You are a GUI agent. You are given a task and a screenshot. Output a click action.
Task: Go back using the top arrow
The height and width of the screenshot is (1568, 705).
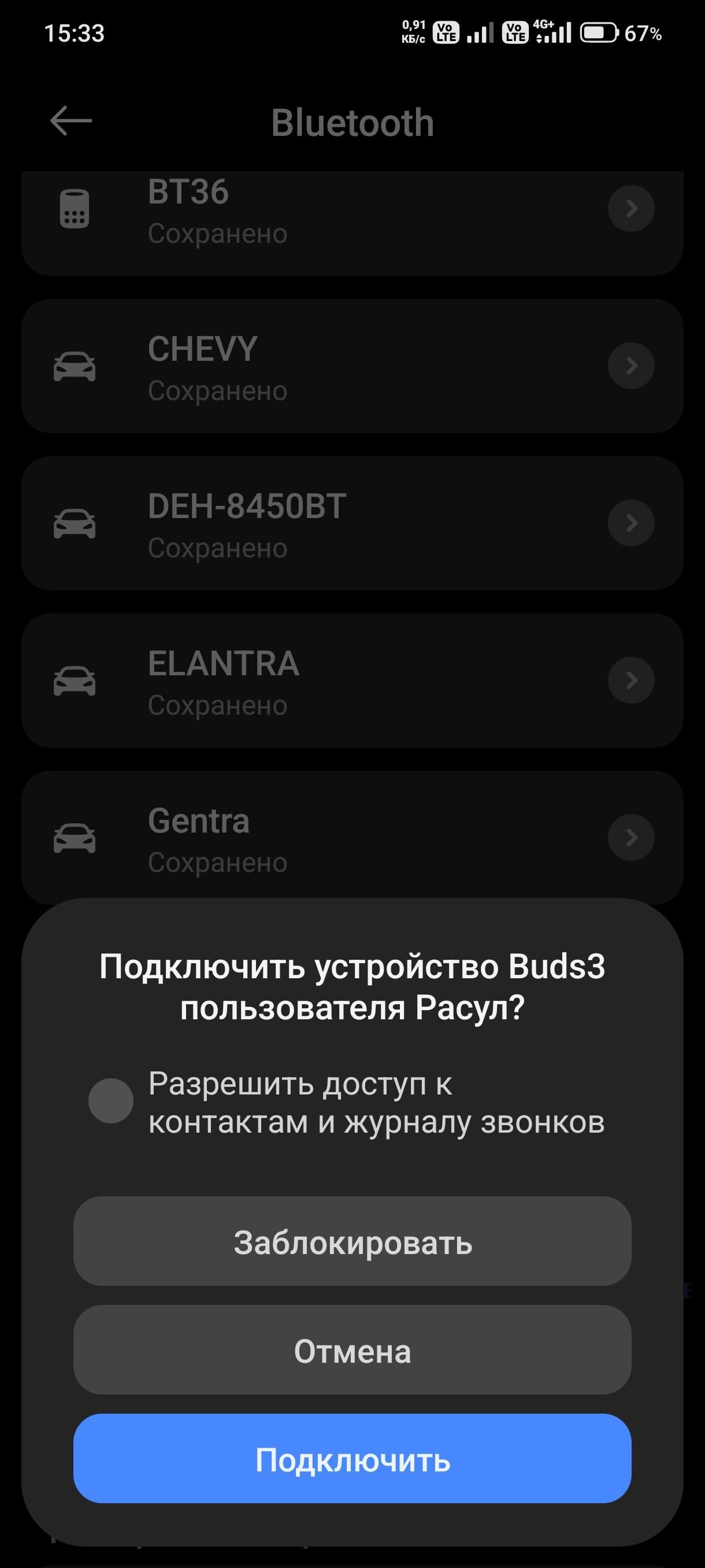click(71, 121)
